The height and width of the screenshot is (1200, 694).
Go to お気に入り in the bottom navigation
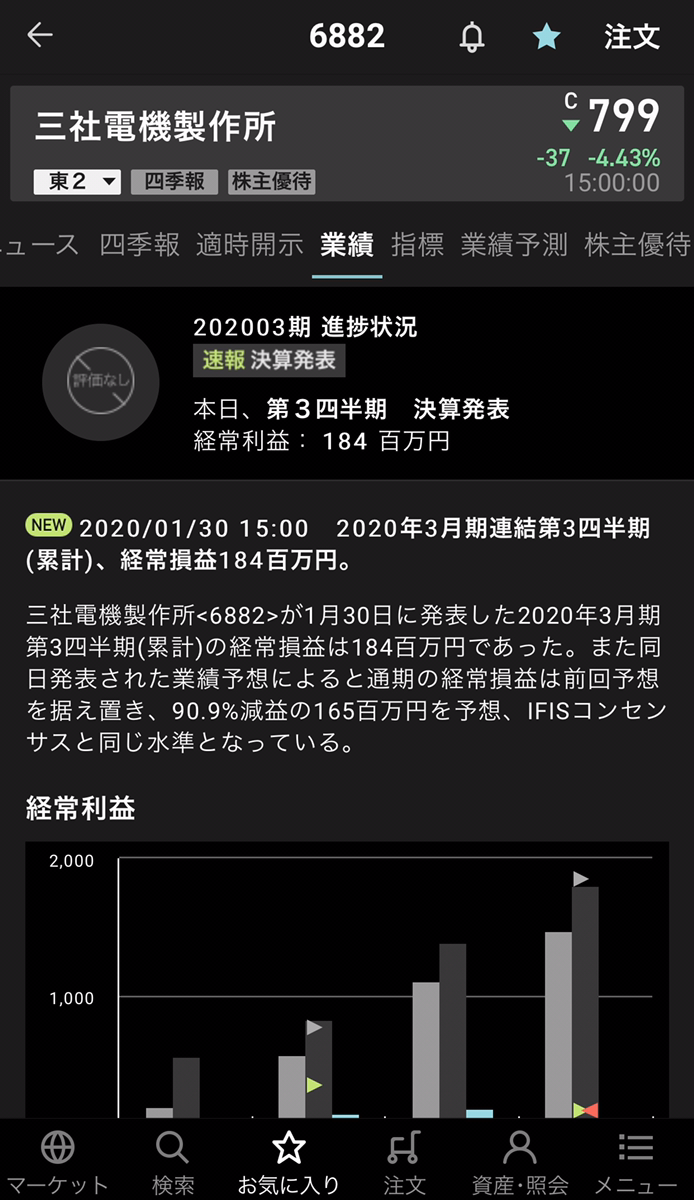tap(289, 1160)
